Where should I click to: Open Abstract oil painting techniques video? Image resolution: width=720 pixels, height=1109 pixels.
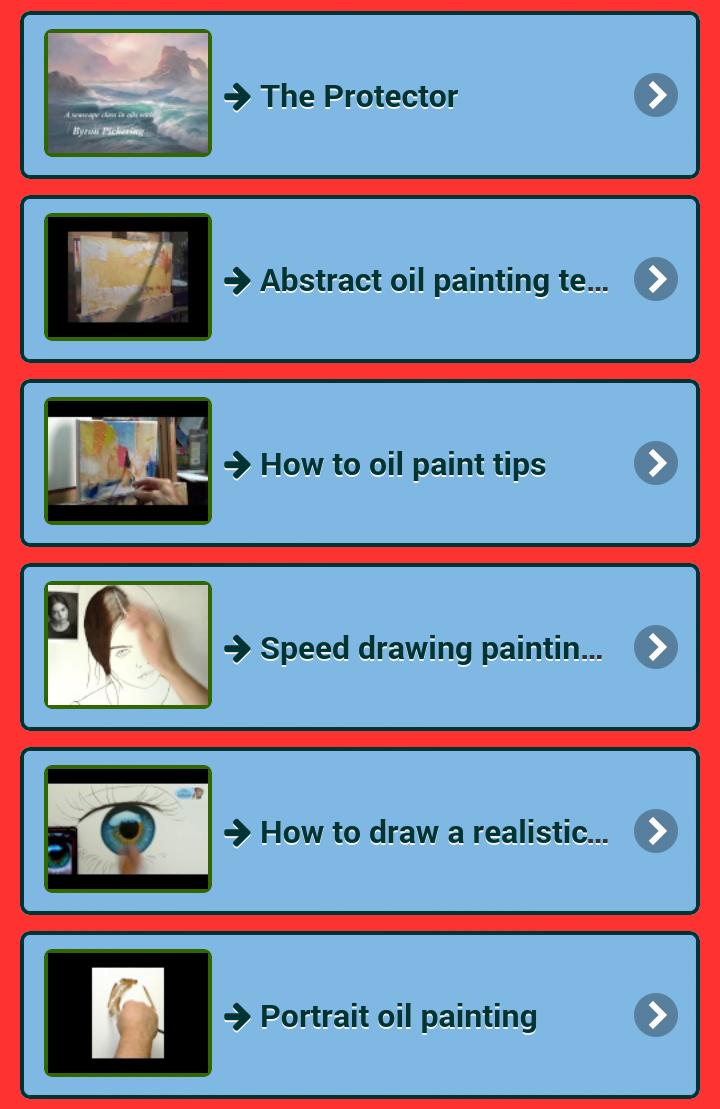(432, 280)
